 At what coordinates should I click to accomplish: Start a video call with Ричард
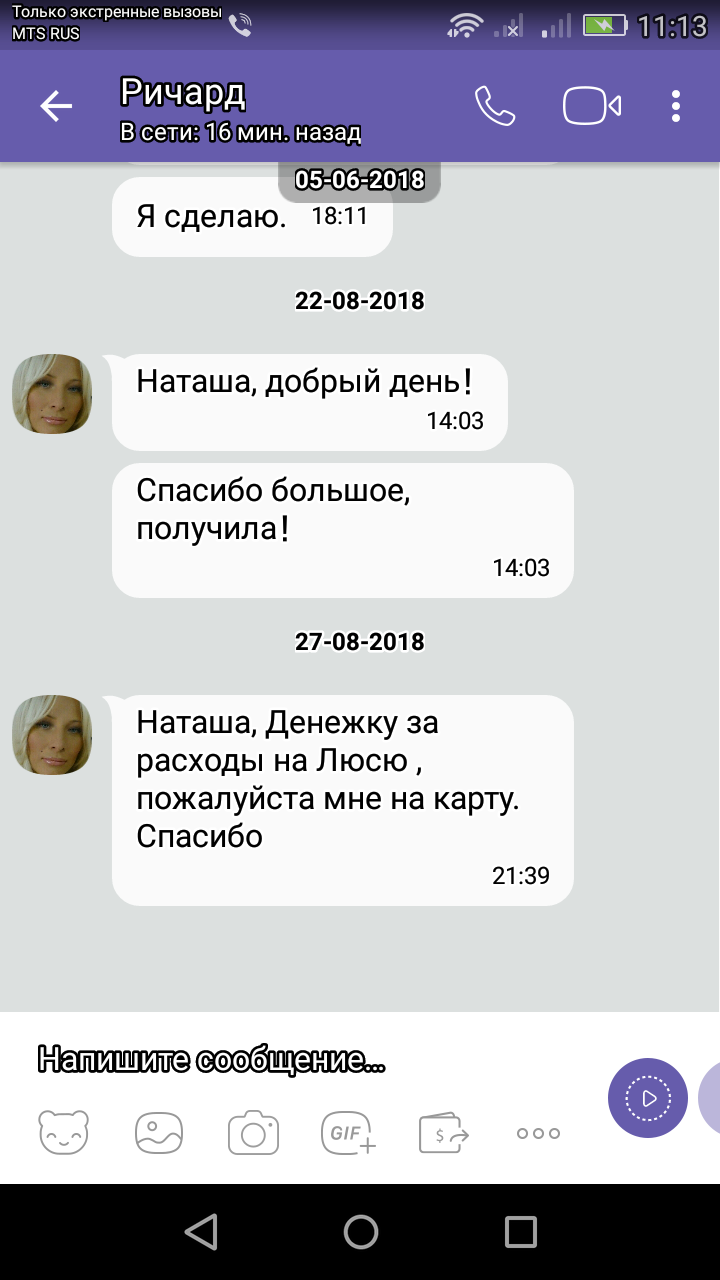[x=592, y=106]
